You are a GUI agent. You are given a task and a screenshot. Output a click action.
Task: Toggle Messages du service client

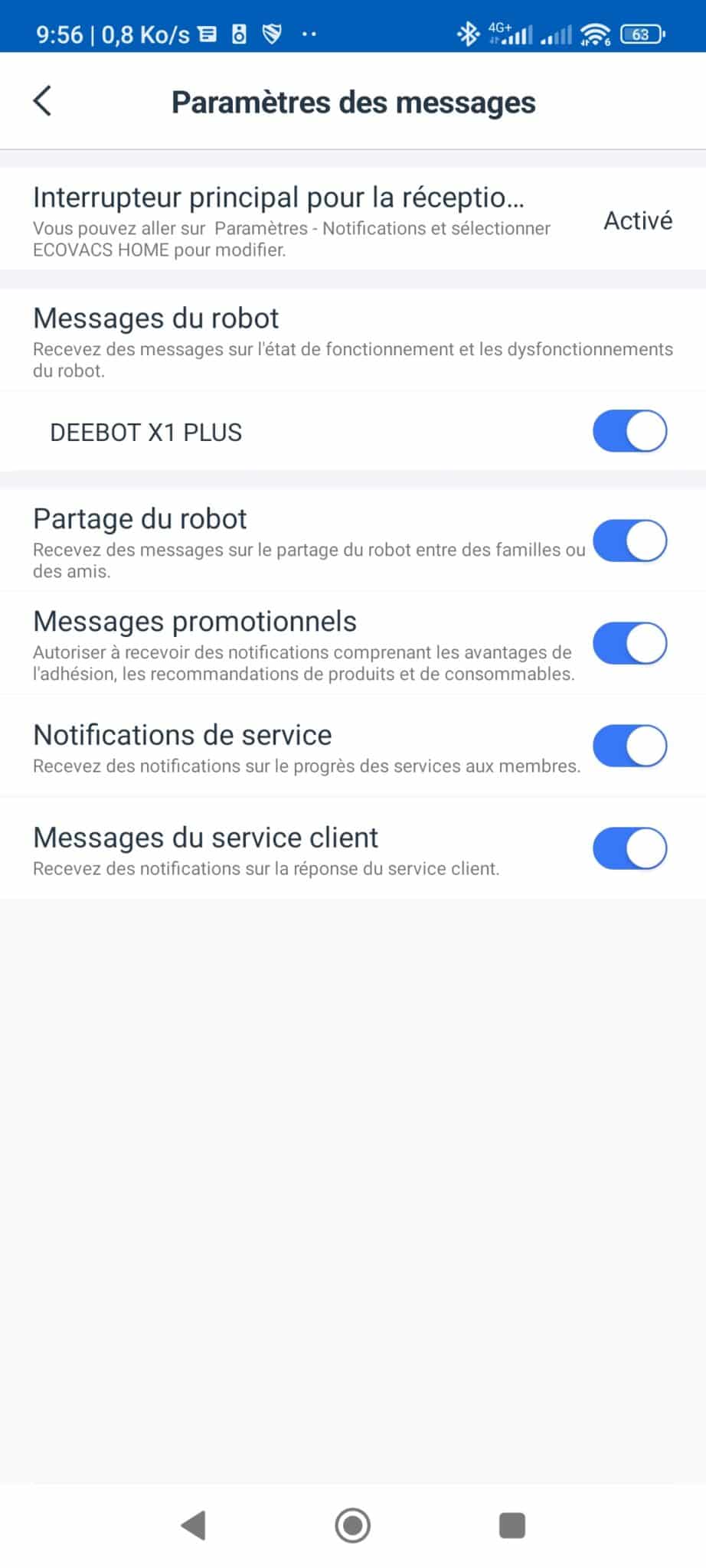click(629, 848)
